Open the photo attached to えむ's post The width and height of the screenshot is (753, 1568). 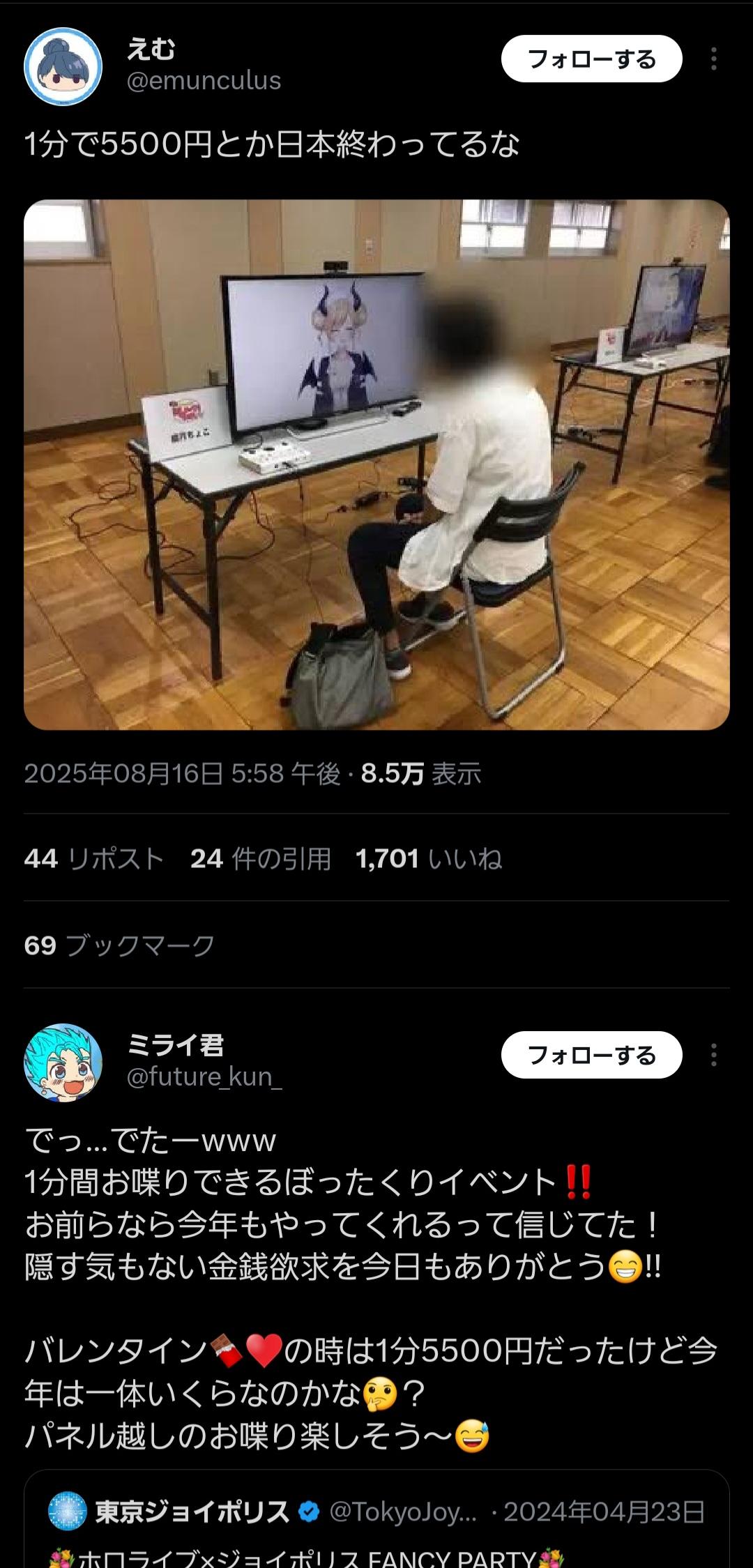(376, 465)
